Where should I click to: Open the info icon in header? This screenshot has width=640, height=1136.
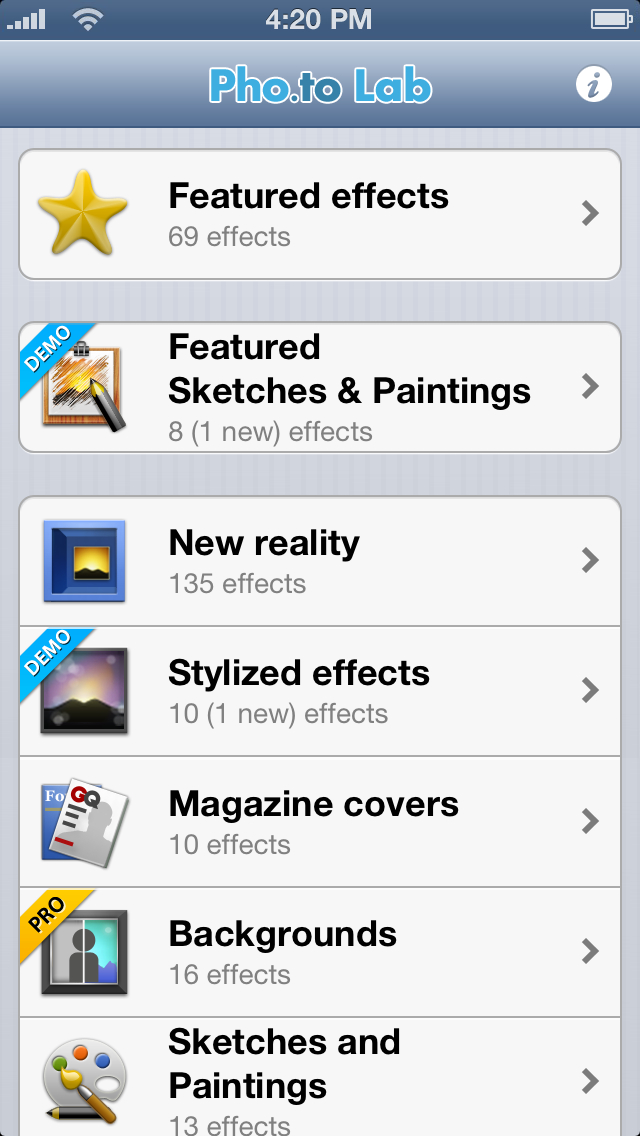coord(594,86)
